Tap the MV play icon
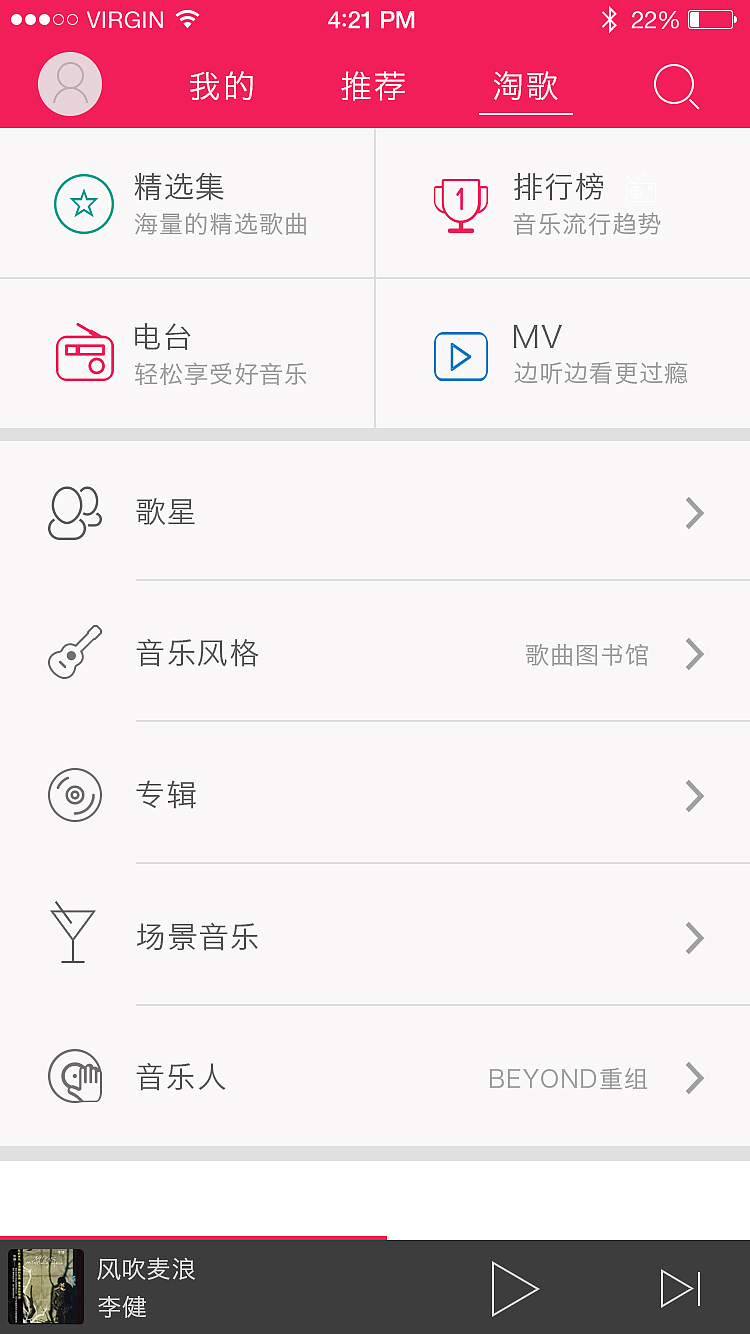Image resolution: width=750 pixels, height=1334 pixels. [x=460, y=354]
